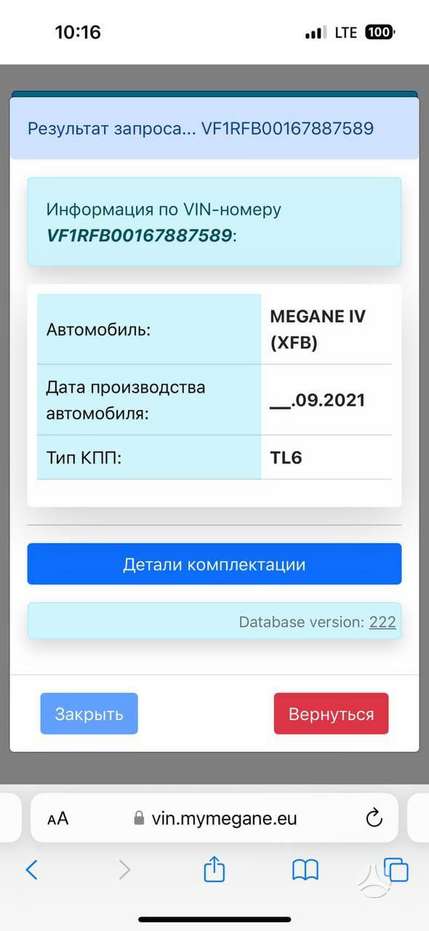Open the AA reader text options
This screenshot has width=429, height=931.
click(x=58, y=819)
